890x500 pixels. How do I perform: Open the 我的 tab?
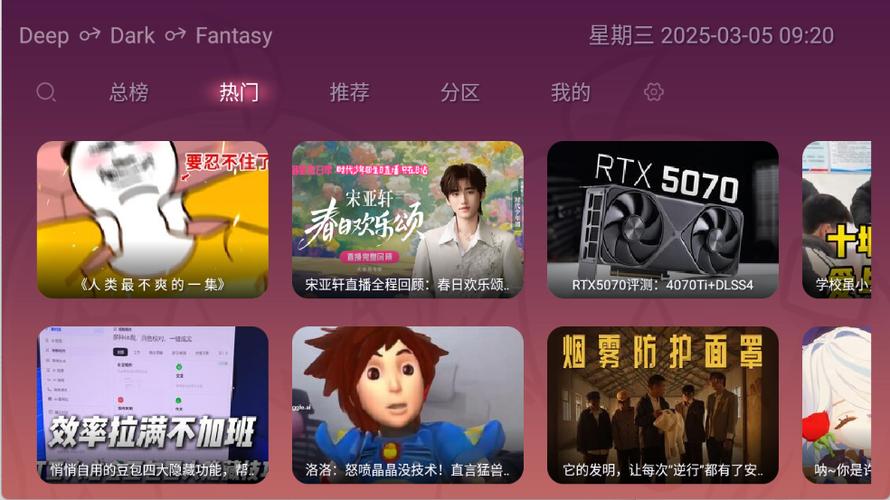click(x=570, y=92)
